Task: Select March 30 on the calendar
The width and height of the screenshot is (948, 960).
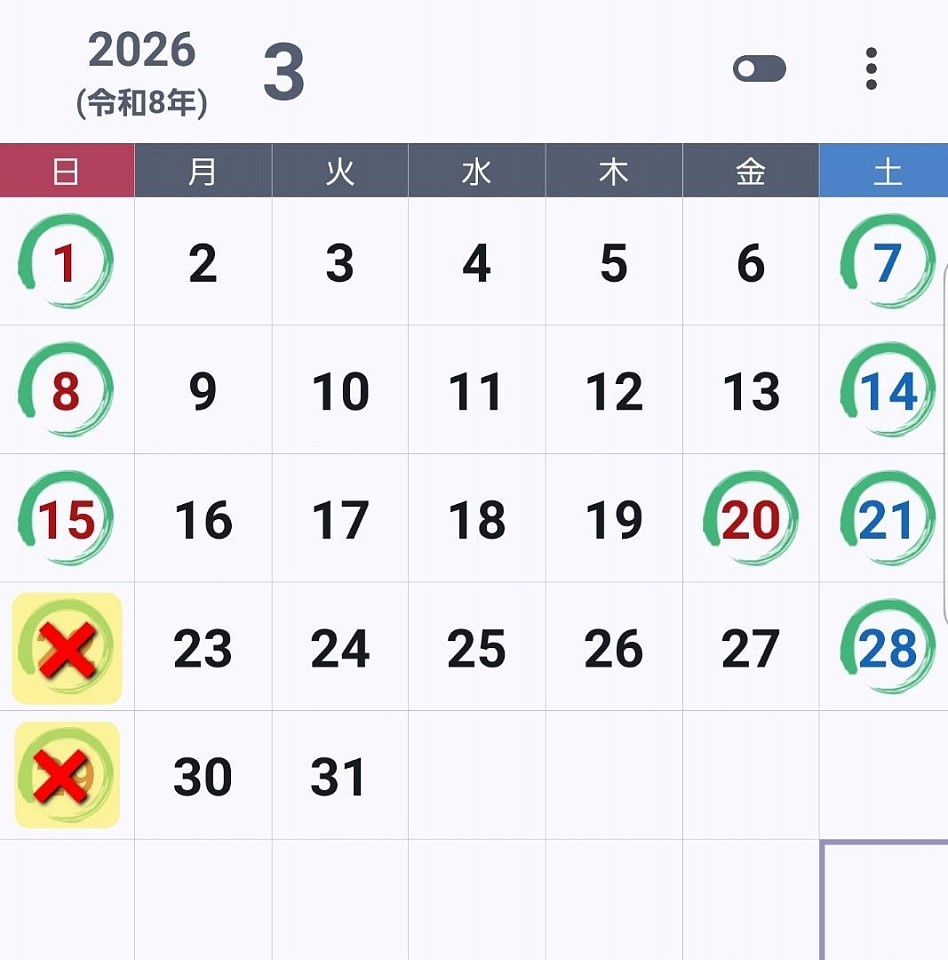Action: [203, 776]
